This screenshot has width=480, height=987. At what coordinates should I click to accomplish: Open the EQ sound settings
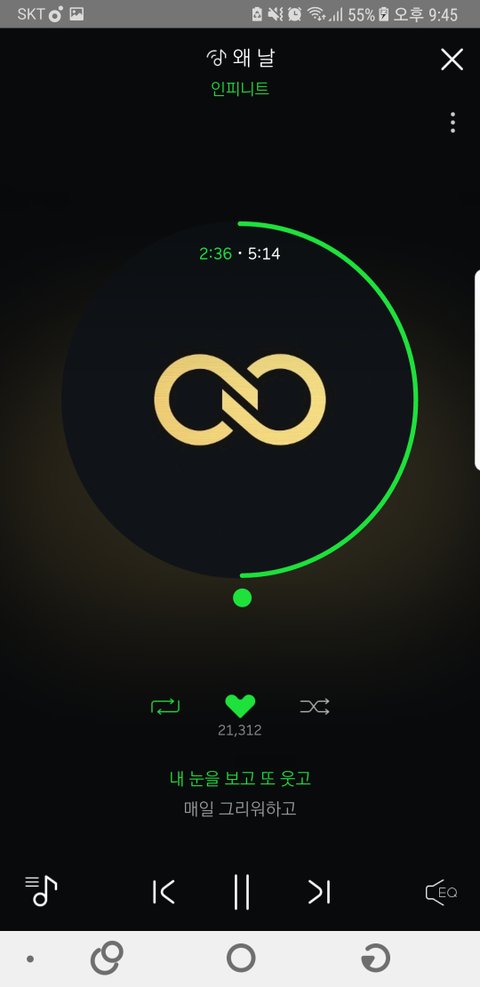coord(441,892)
